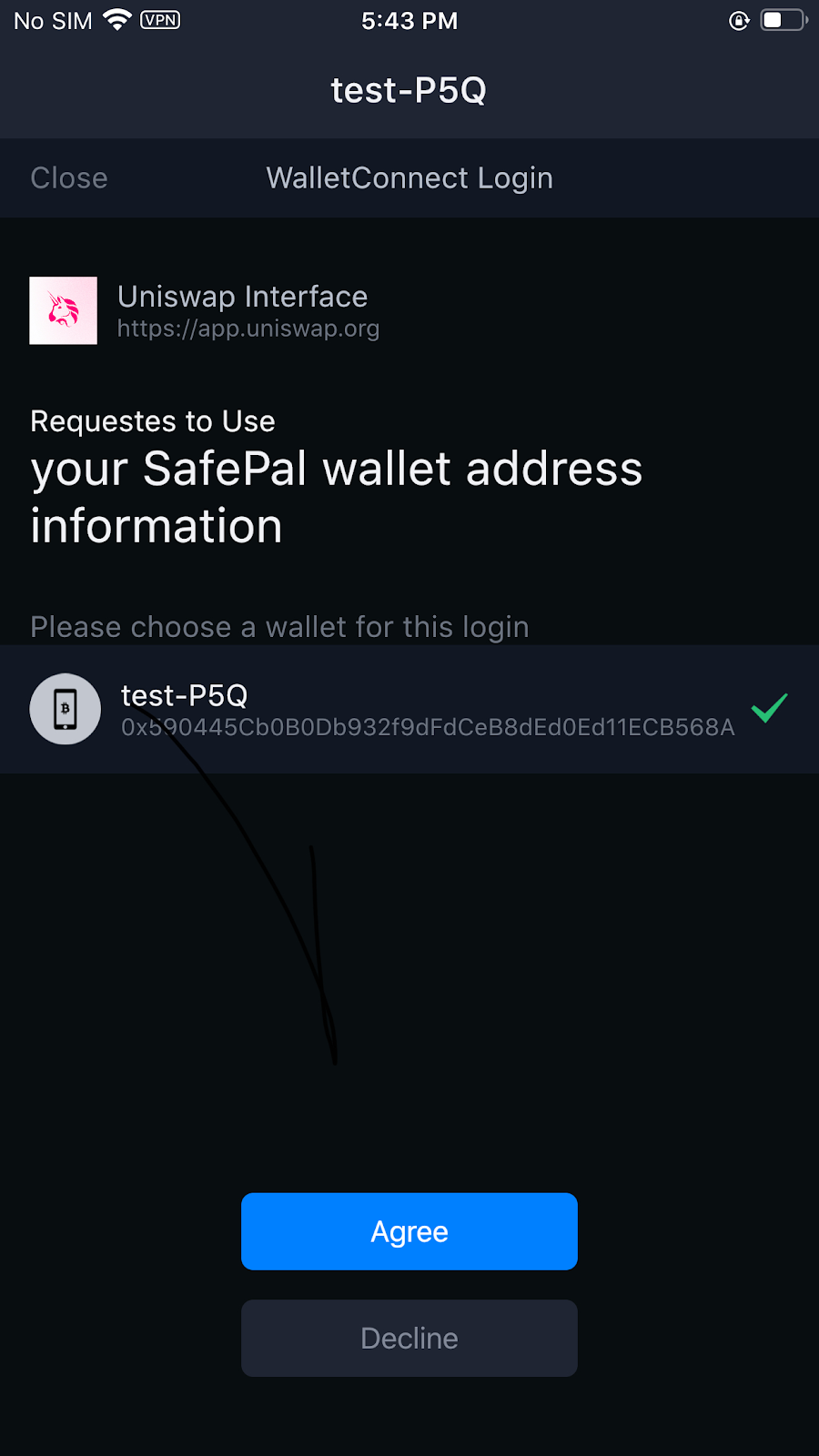
Task: Close the WalletConnect Login screen
Action: coord(69,178)
